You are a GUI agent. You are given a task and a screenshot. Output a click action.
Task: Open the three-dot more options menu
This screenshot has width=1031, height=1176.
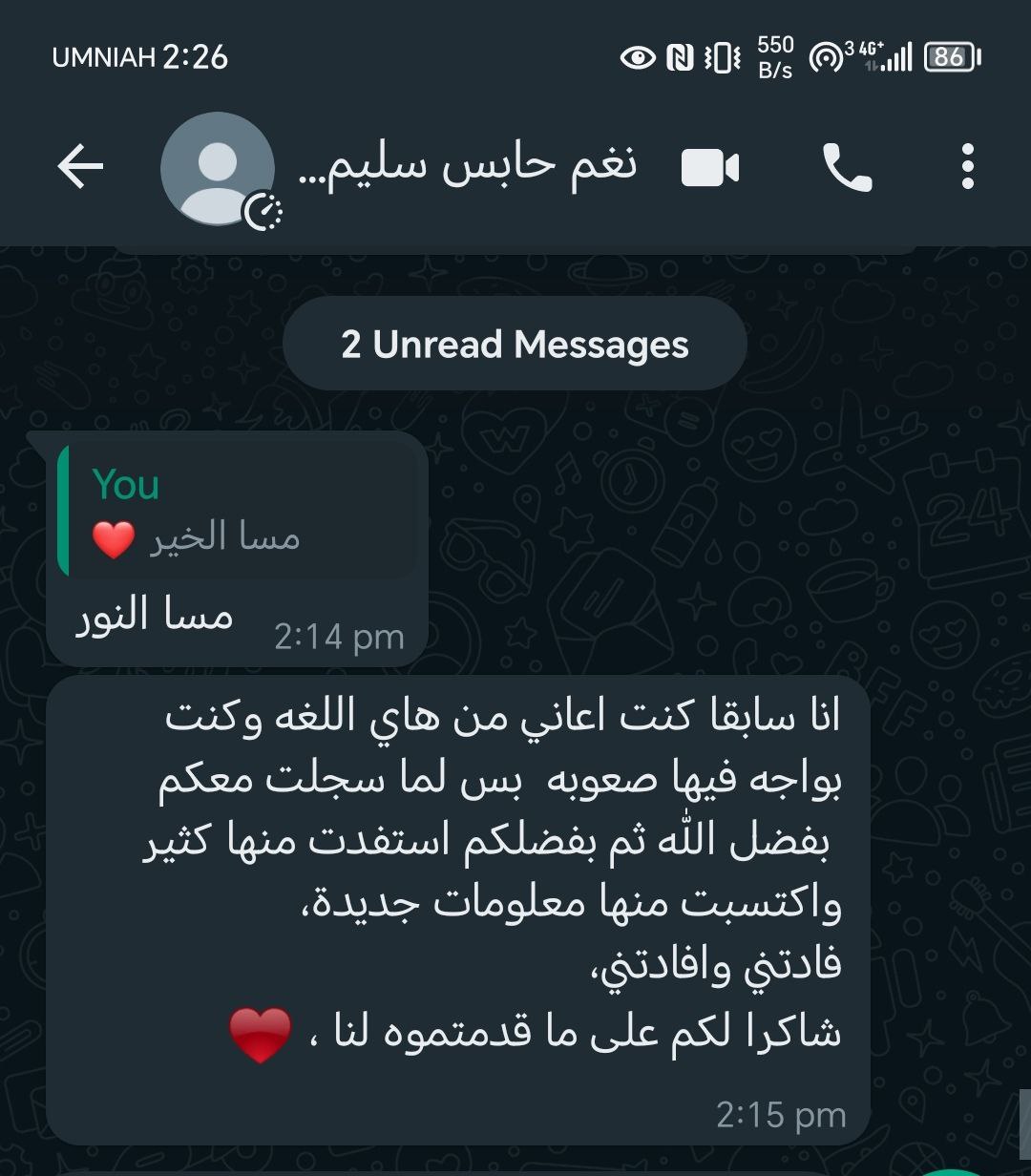(x=967, y=168)
